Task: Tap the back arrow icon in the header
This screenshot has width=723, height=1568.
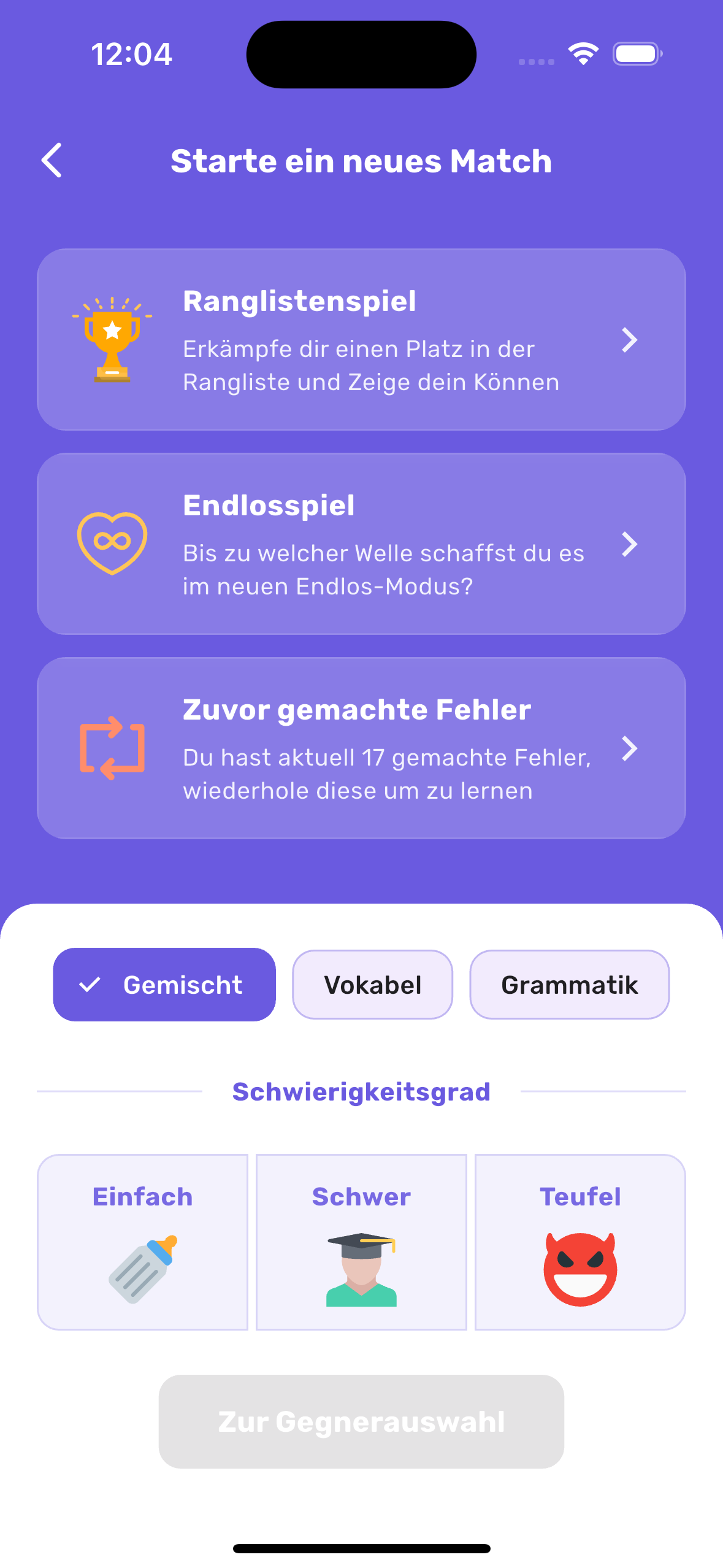Action: click(x=52, y=161)
